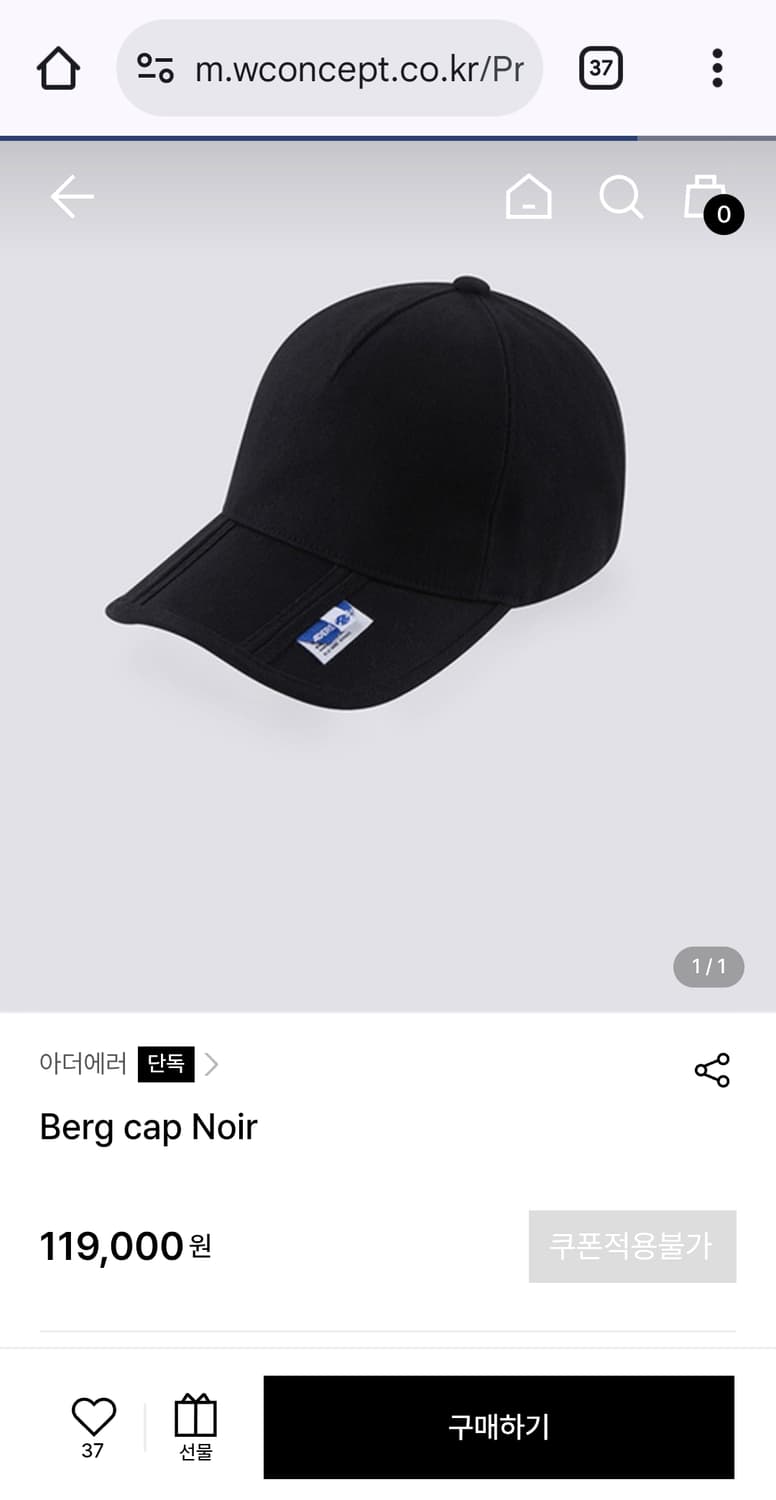Open the browser tab switcher showing 37
Screen dimensions: 776x1500
[600, 67]
